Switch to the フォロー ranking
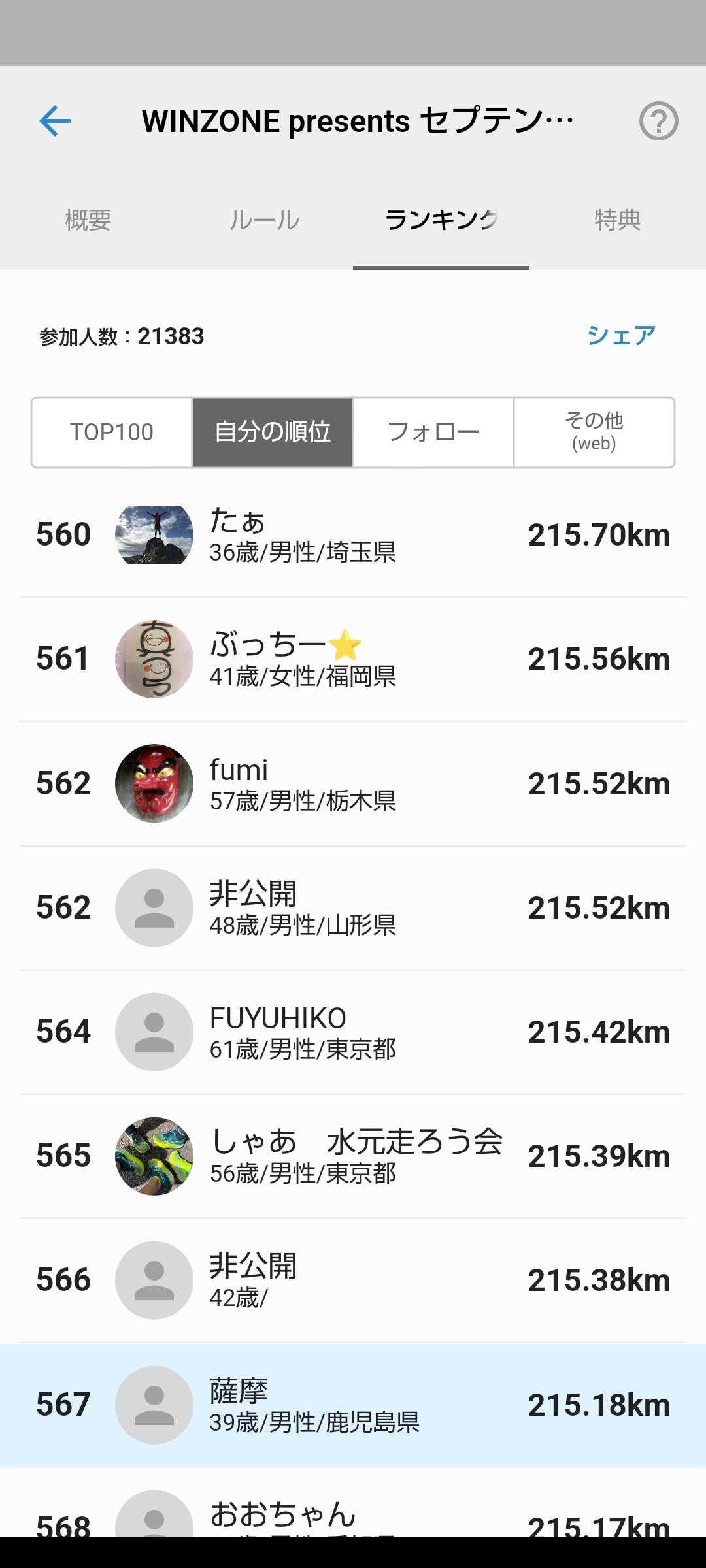 (x=433, y=433)
